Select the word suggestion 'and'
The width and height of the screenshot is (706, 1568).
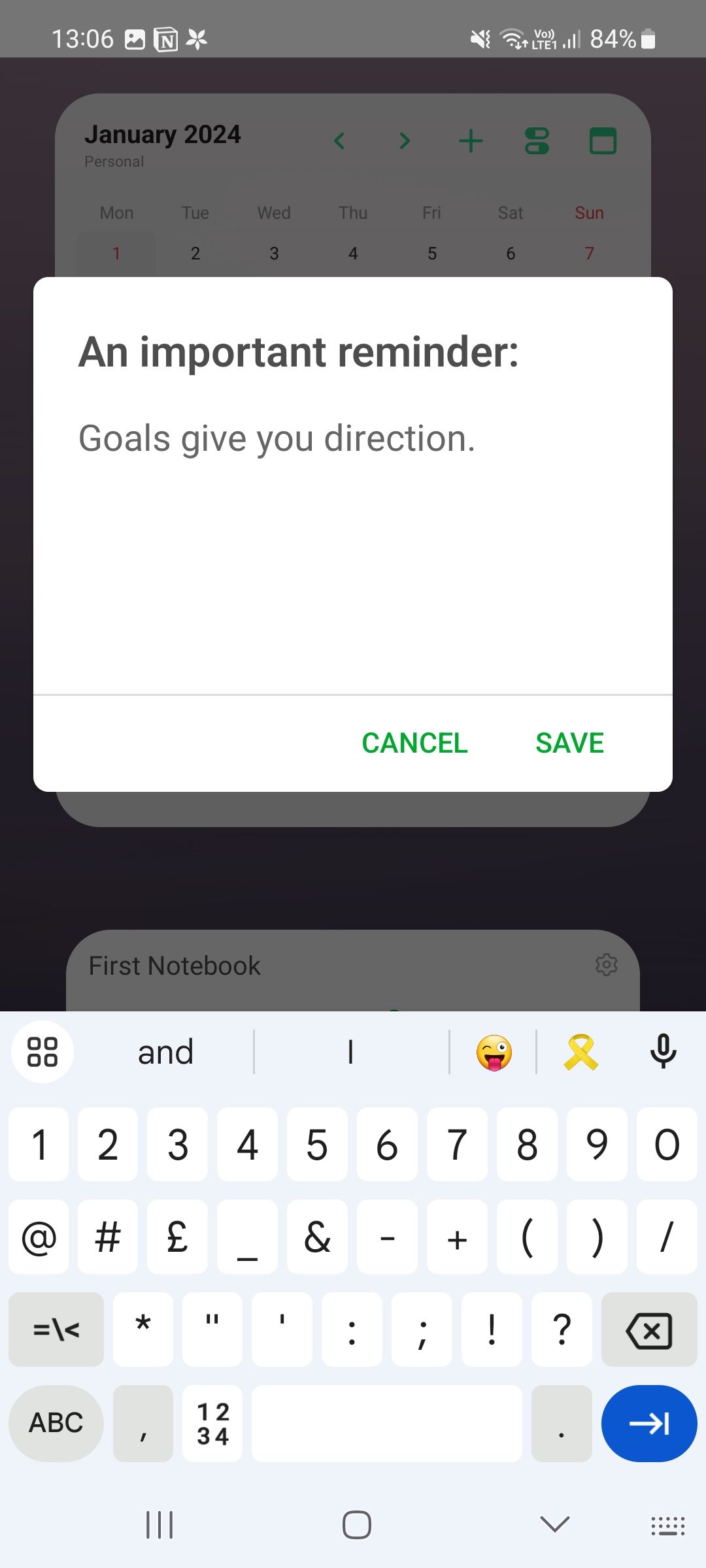[x=165, y=1052]
